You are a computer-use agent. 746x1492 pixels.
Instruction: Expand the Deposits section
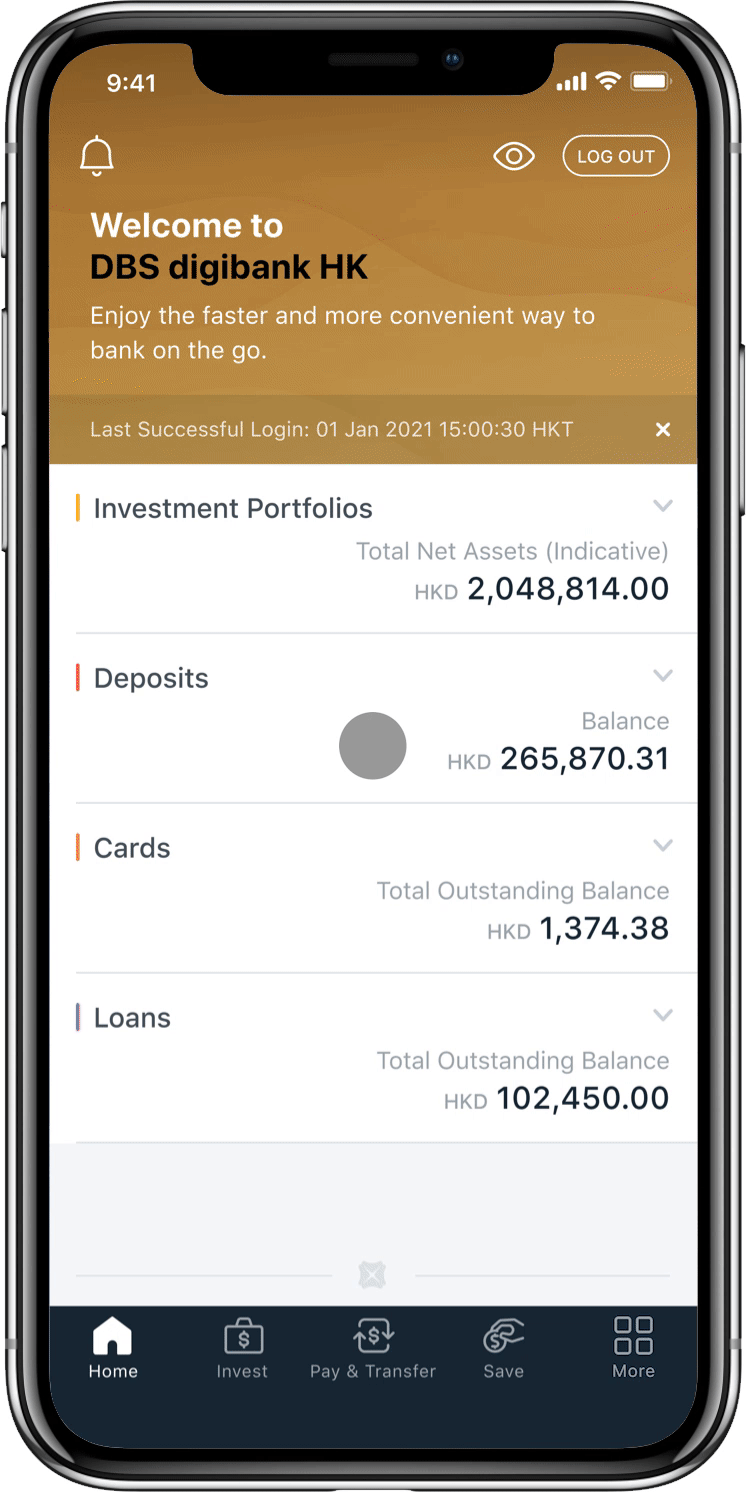coord(662,677)
